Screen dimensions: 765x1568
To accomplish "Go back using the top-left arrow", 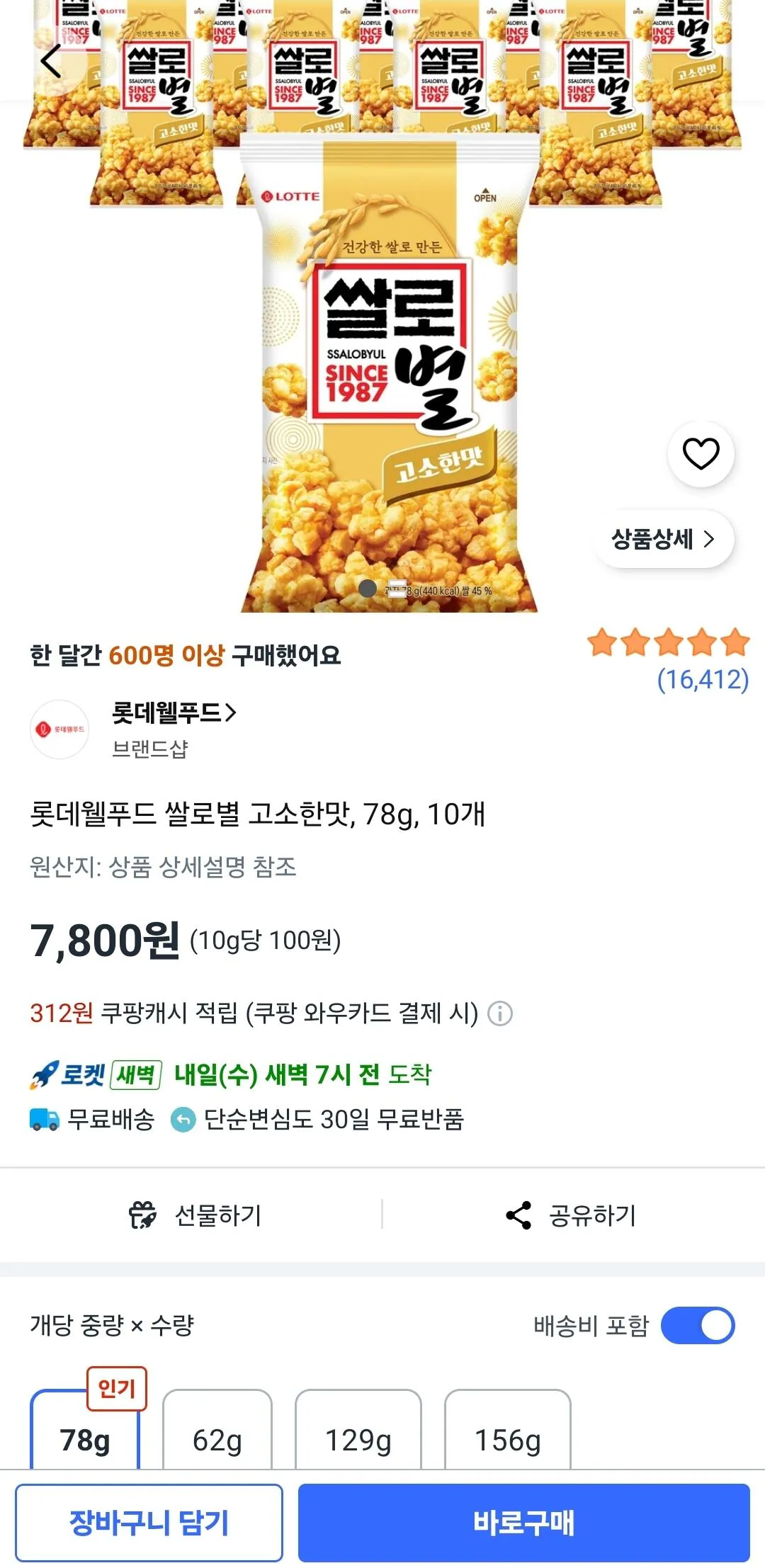I will pos(51,61).
